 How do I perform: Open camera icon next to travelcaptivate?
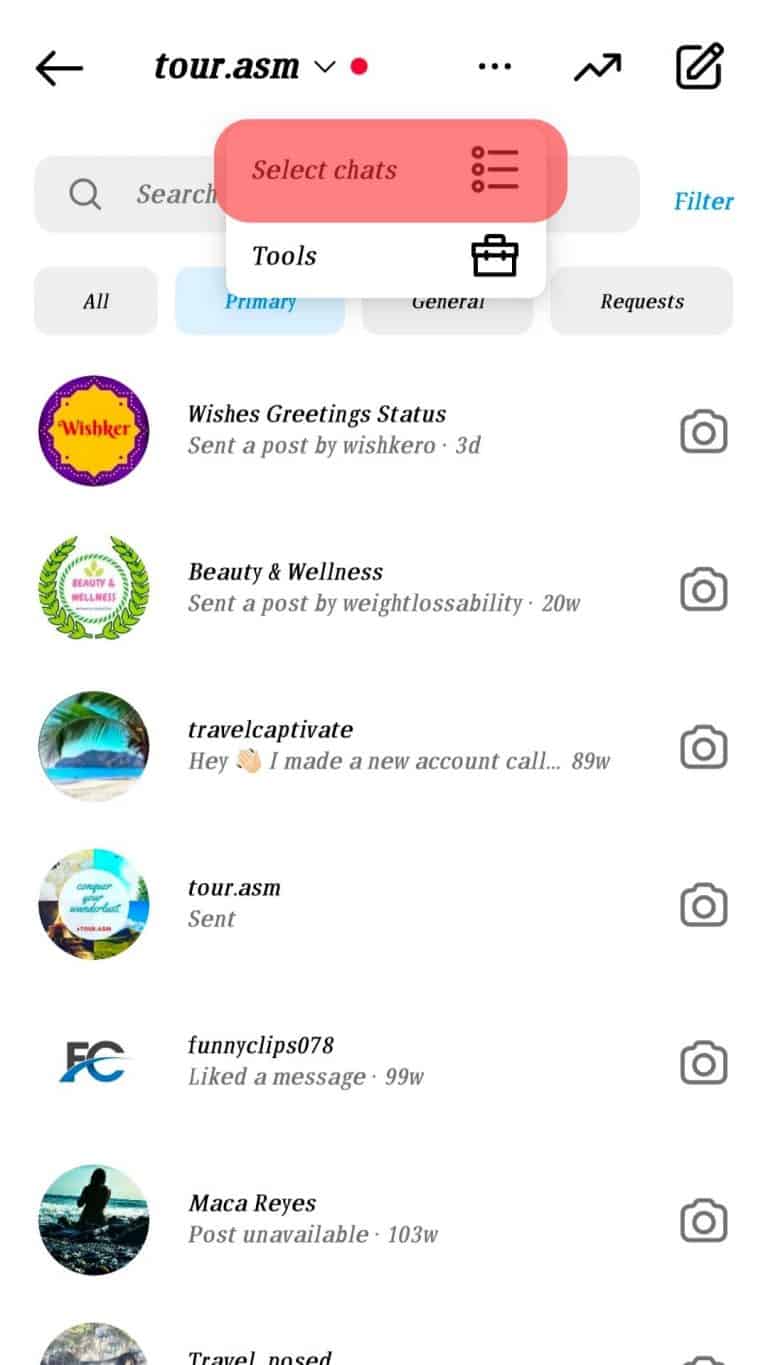pos(703,746)
